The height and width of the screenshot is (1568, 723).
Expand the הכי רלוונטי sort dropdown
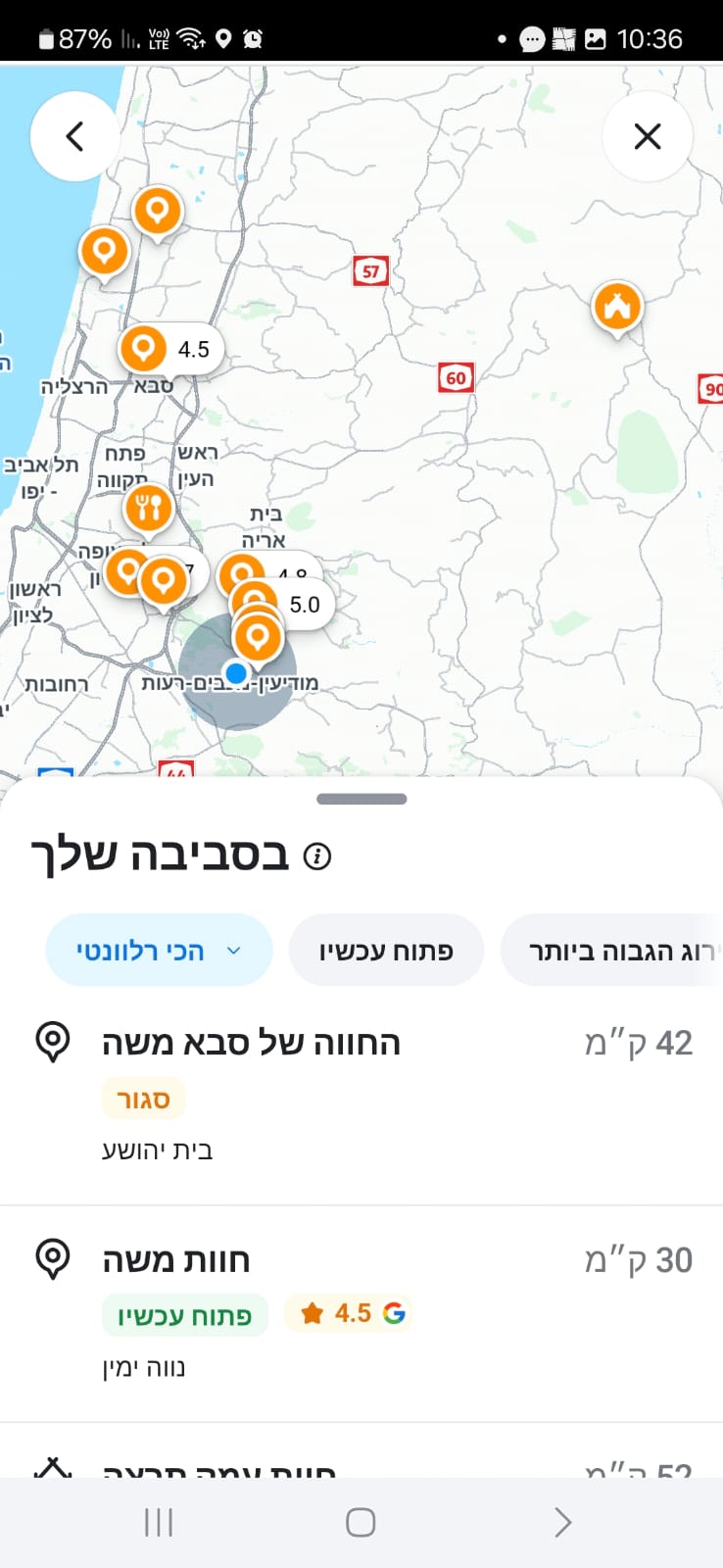point(159,951)
